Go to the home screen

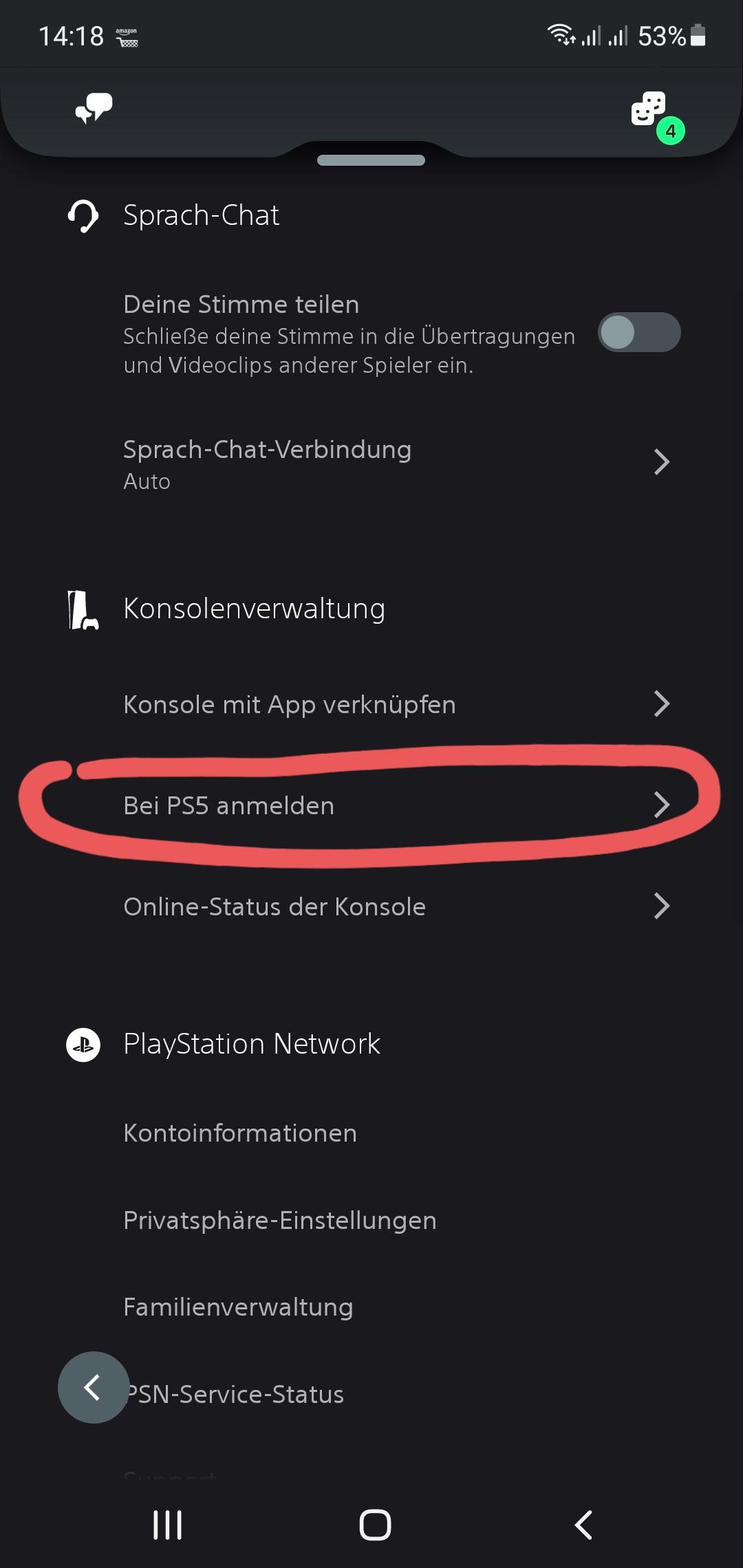click(x=375, y=1525)
